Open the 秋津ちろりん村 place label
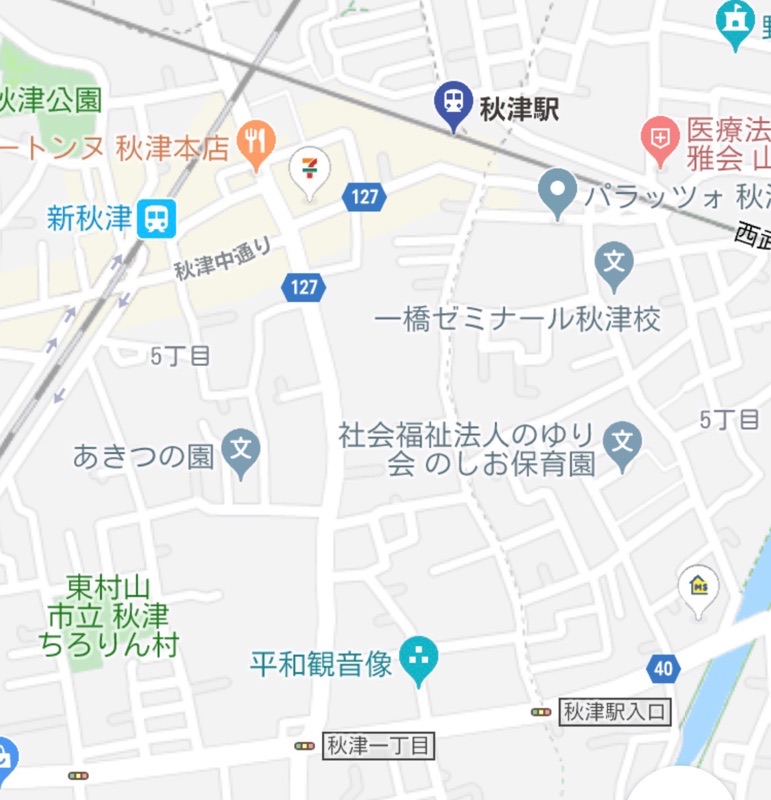771x800 pixels. pos(109,615)
